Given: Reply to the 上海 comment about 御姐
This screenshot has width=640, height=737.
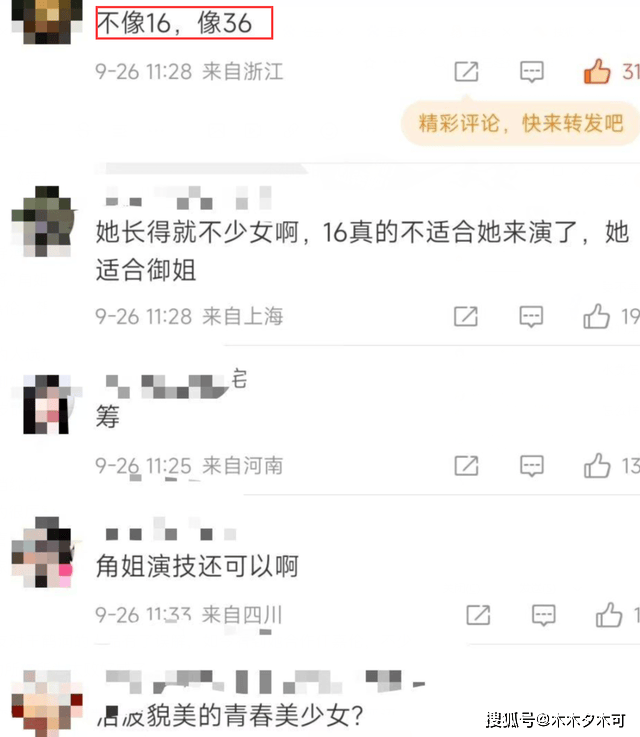Looking at the screenshot, I should coord(532,317).
